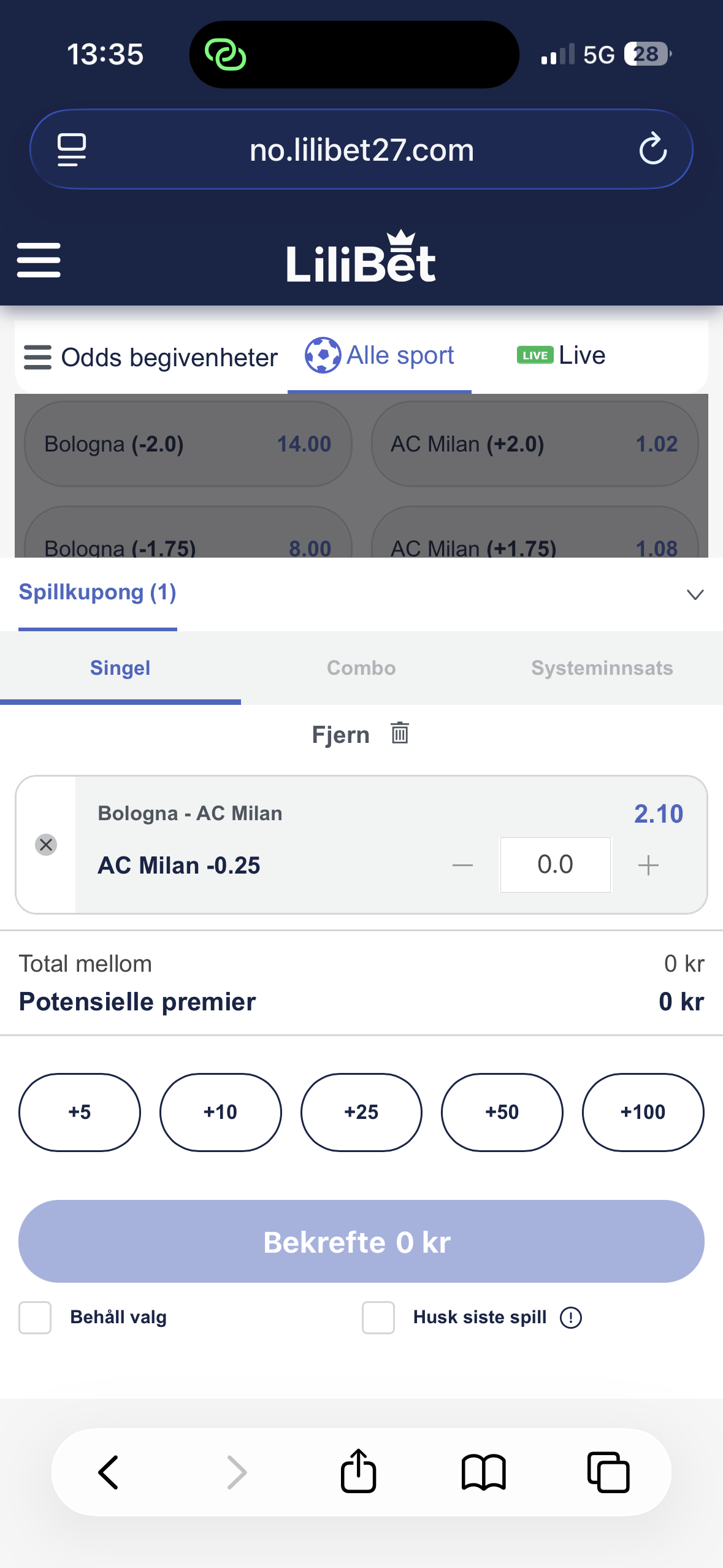Add +5 to the stake

point(80,1112)
